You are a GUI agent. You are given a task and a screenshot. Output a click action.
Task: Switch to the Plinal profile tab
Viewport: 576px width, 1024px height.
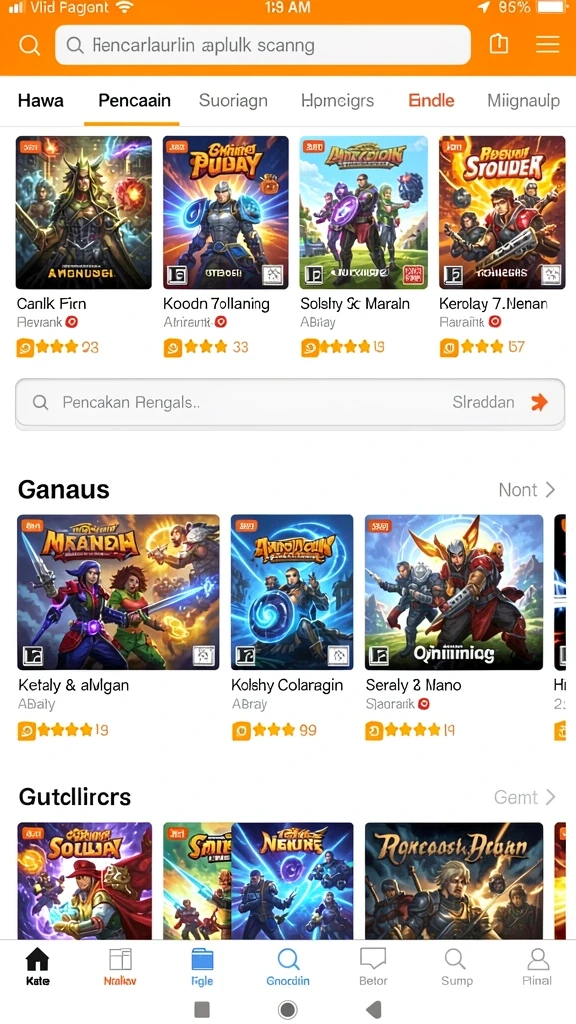pyautogui.click(x=537, y=966)
